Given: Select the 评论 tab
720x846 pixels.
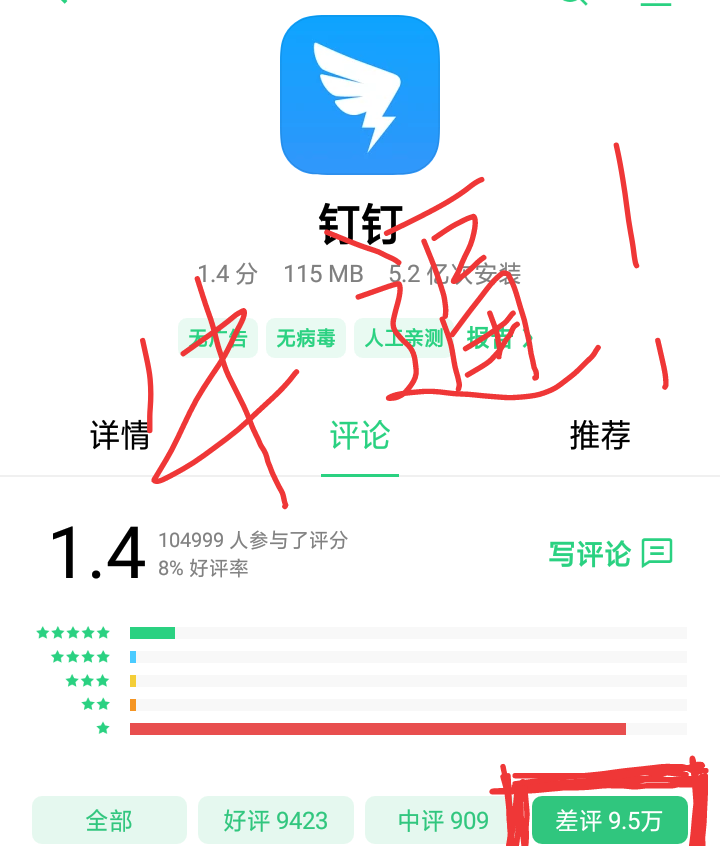Looking at the screenshot, I should point(360,436).
